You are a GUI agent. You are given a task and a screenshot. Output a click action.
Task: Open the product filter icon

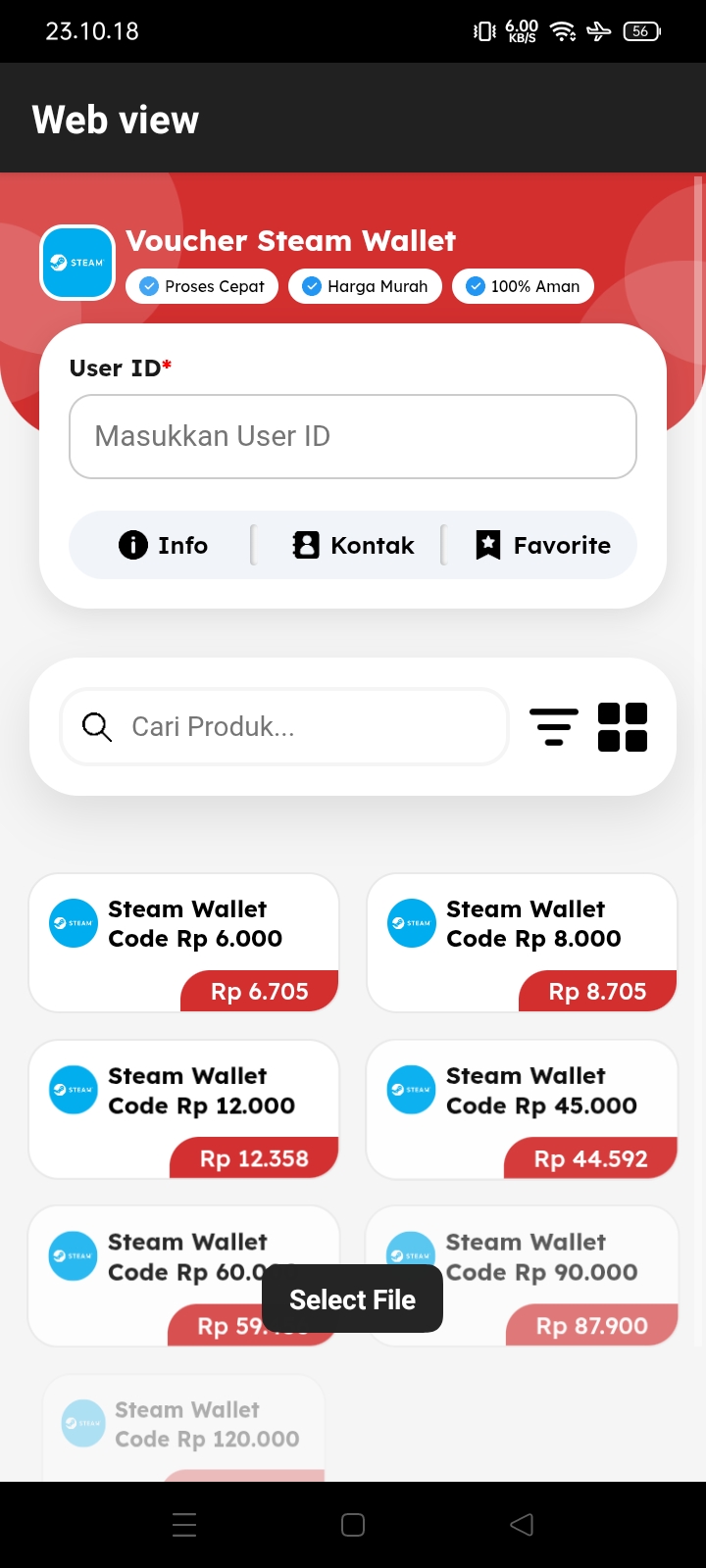554,727
